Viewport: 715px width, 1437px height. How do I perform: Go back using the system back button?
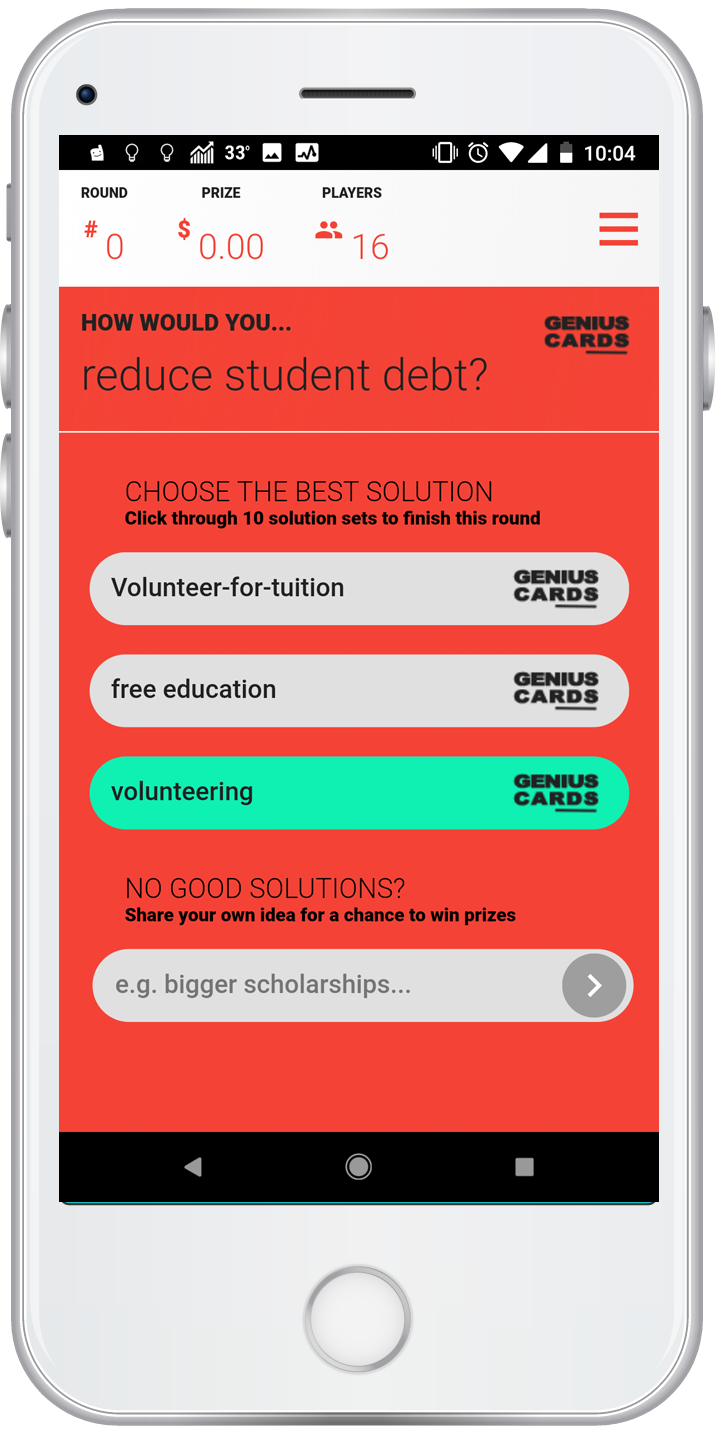pos(193,1166)
